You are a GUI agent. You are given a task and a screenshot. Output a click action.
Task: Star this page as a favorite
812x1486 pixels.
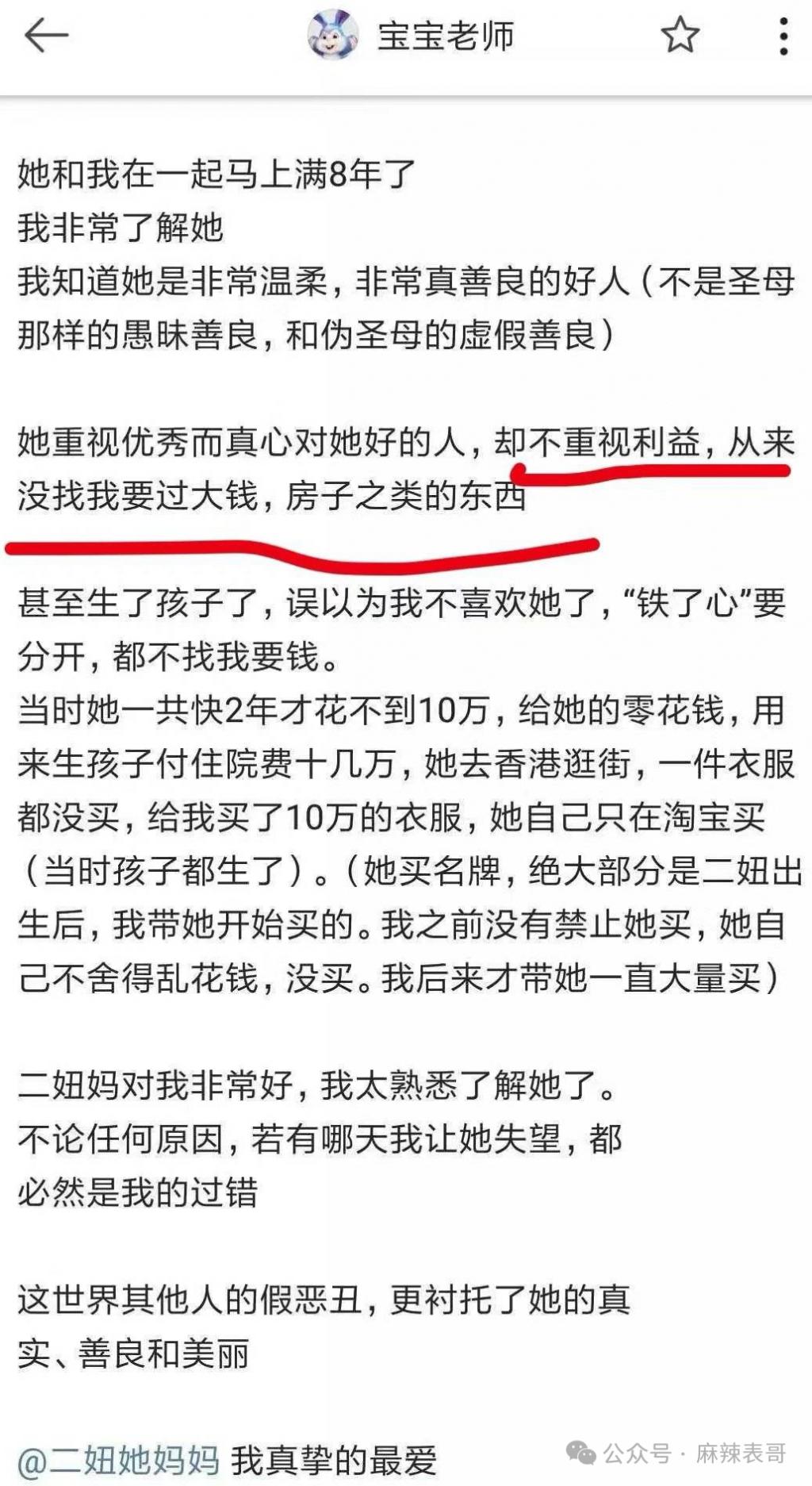[680, 36]
